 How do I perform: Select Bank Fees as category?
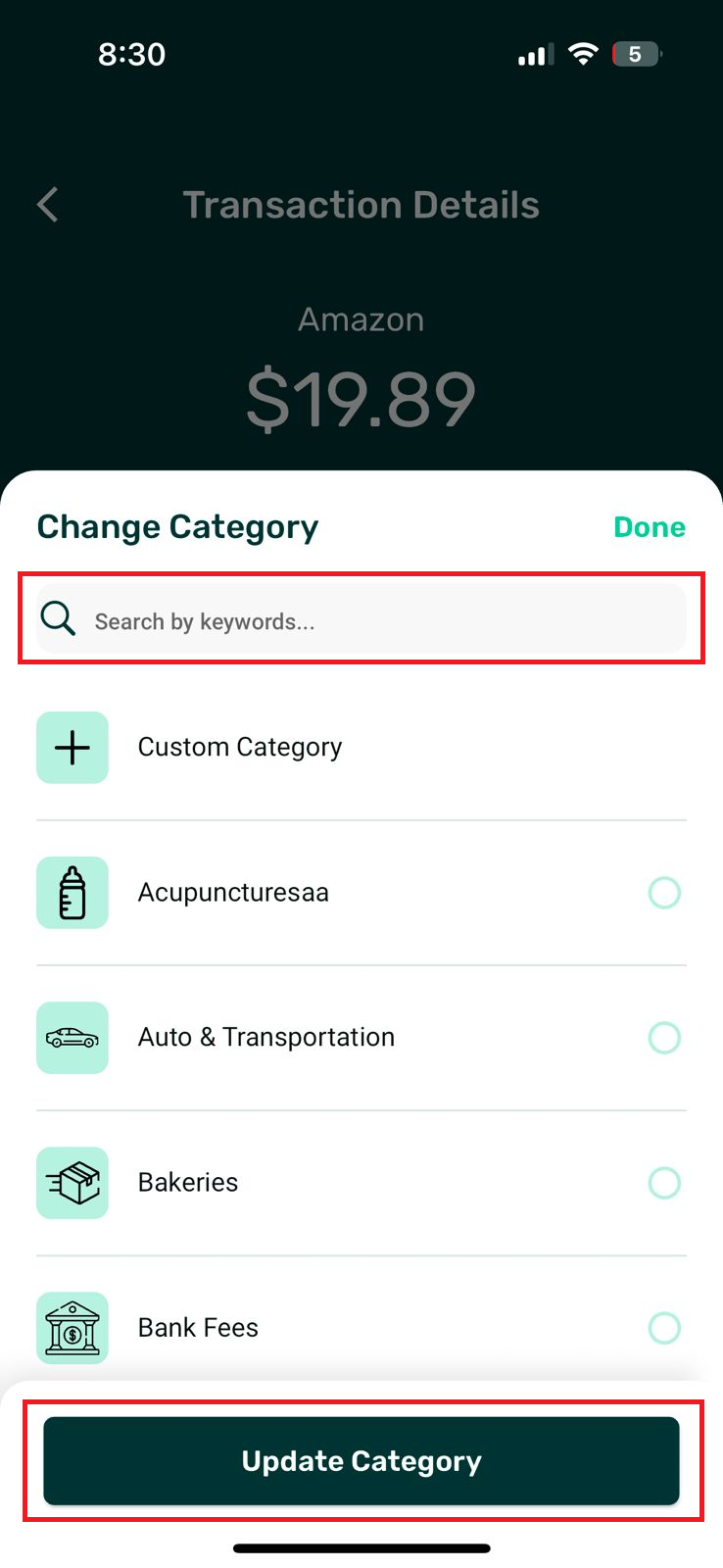coord(663,1328)
